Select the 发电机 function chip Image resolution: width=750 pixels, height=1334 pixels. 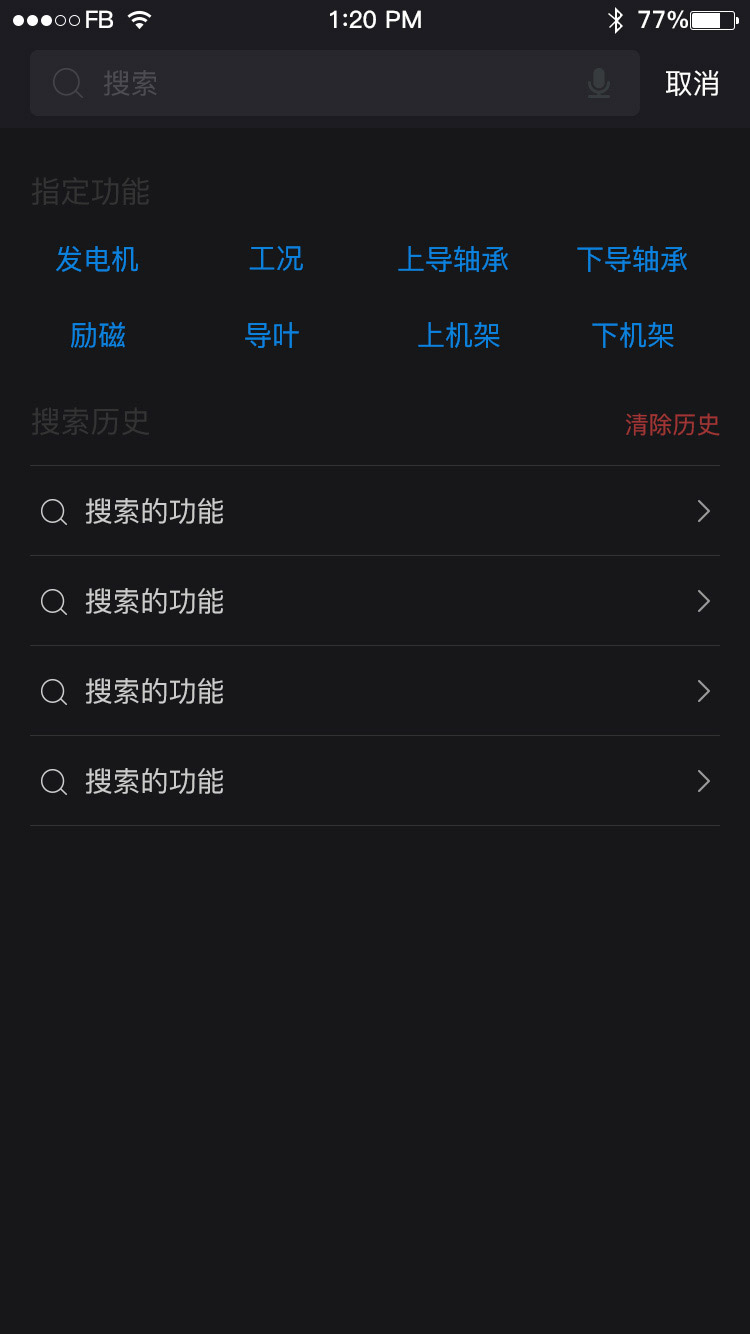pos(97,260)
